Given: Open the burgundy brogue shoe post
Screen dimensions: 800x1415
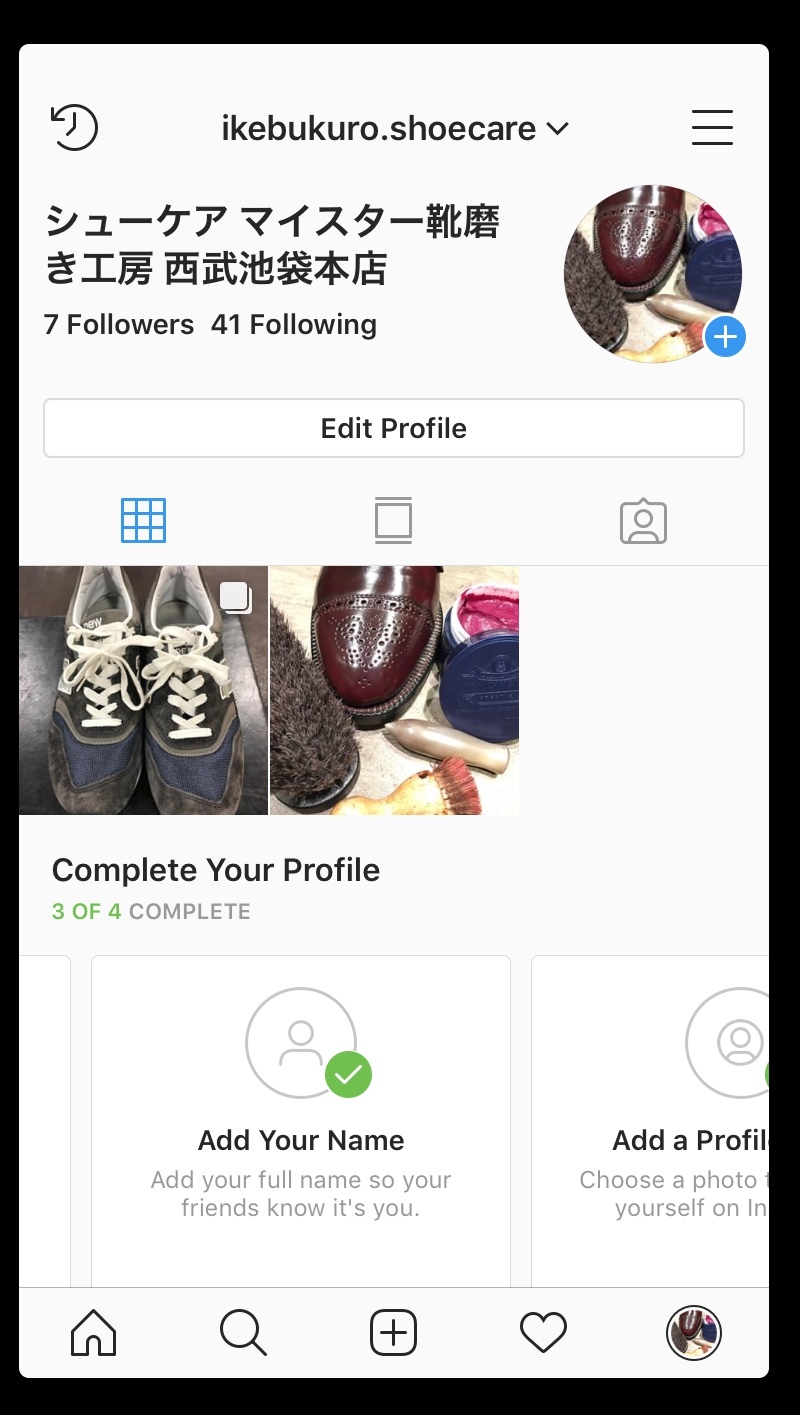Looking at the screenshot, I should click(x=394, y=690).
